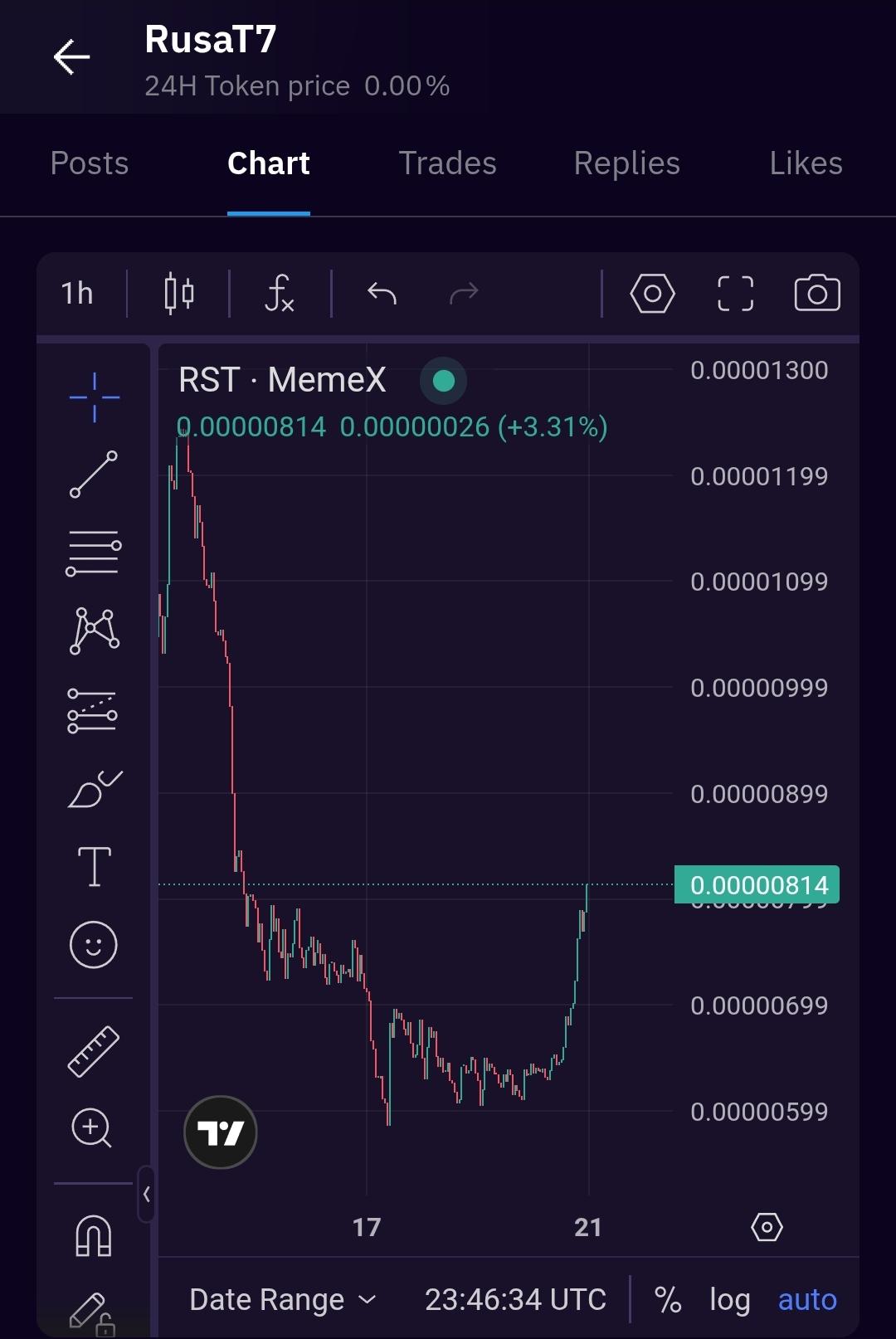This screenshot has height=1339, width=896.
Task: Open the indicators fx menu
Action: click(280, 294)
